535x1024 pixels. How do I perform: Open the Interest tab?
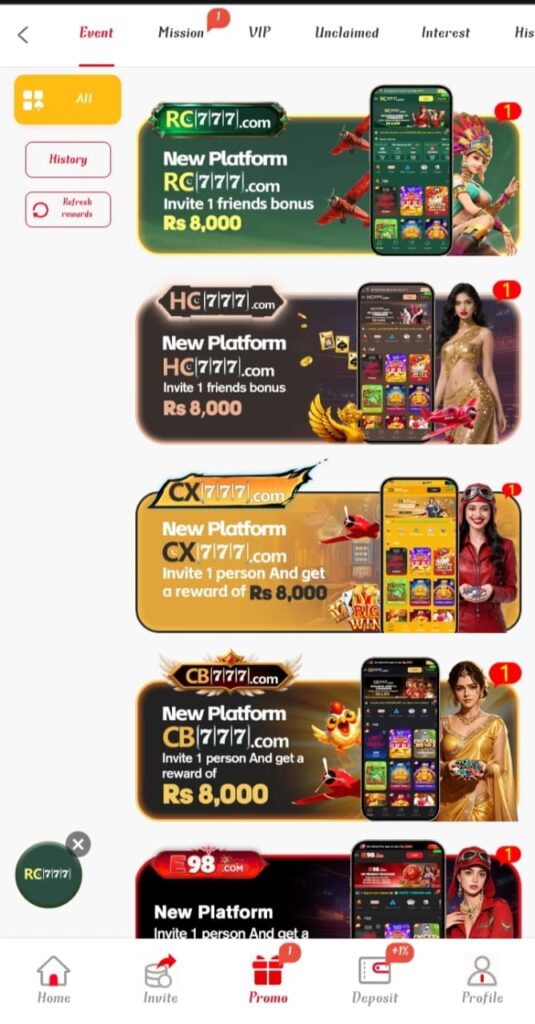pyautogui.click(x=445, y=32)
